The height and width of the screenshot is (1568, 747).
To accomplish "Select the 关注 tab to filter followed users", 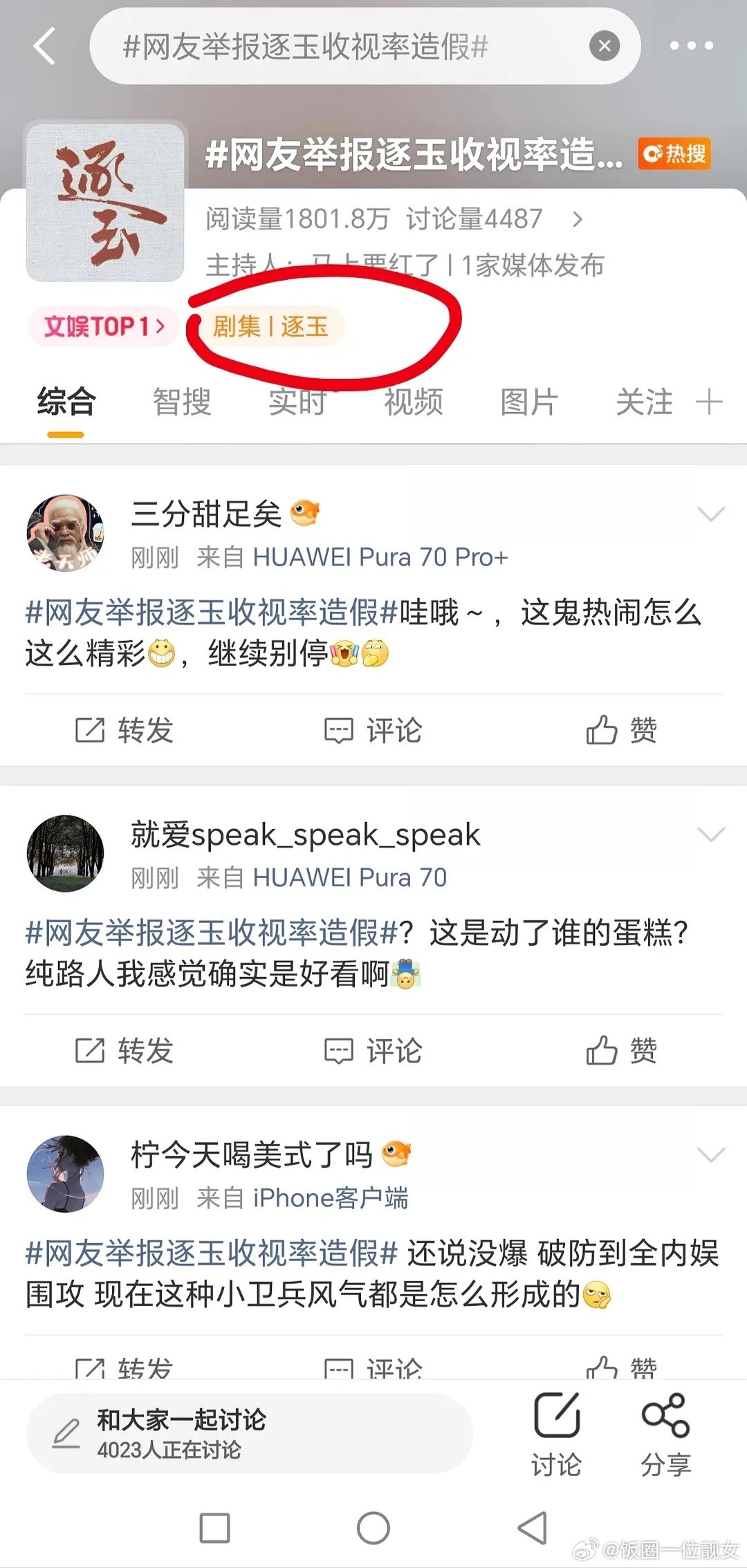I will coord(644,403).
